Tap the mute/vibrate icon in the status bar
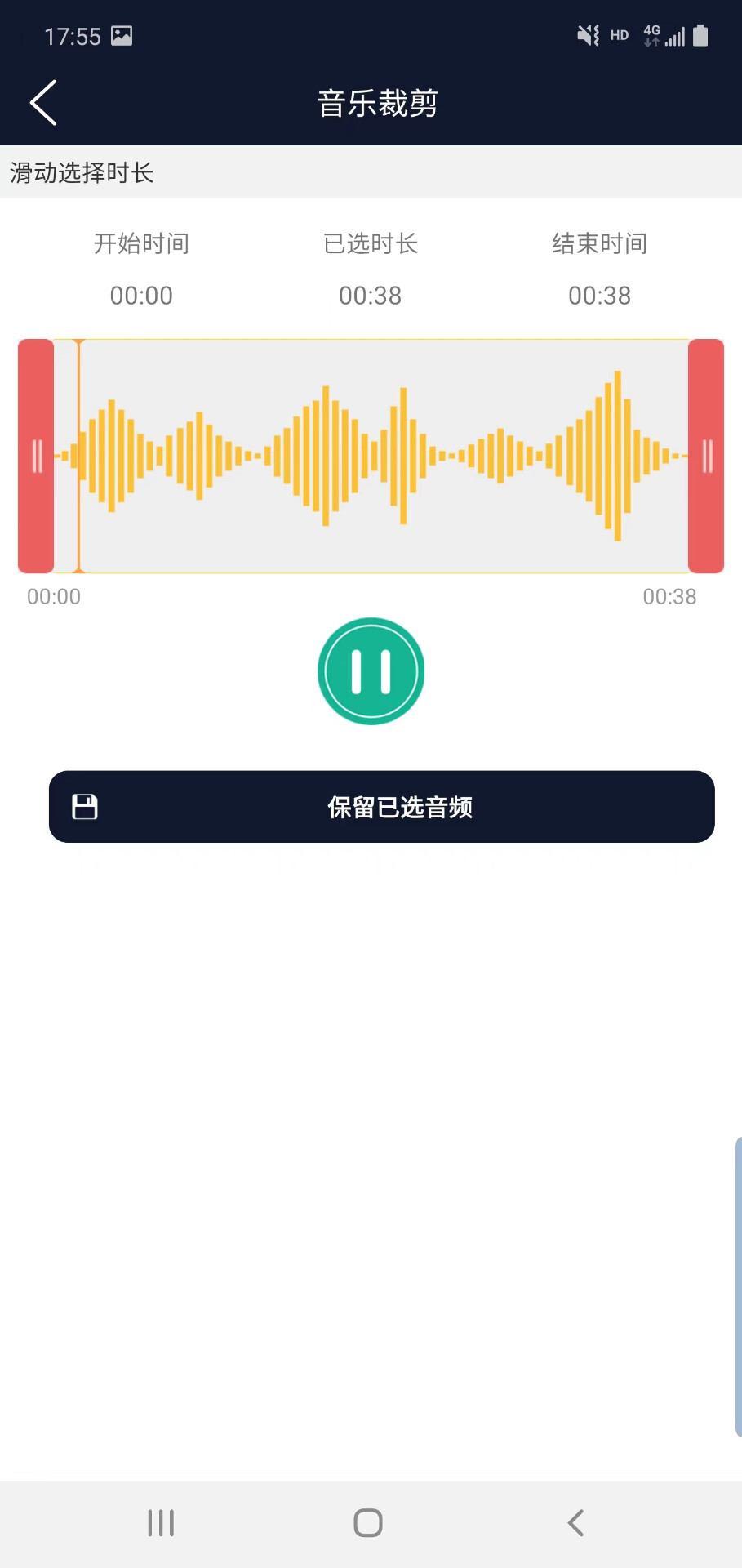The image size is (742, 1568). (584, 34)
